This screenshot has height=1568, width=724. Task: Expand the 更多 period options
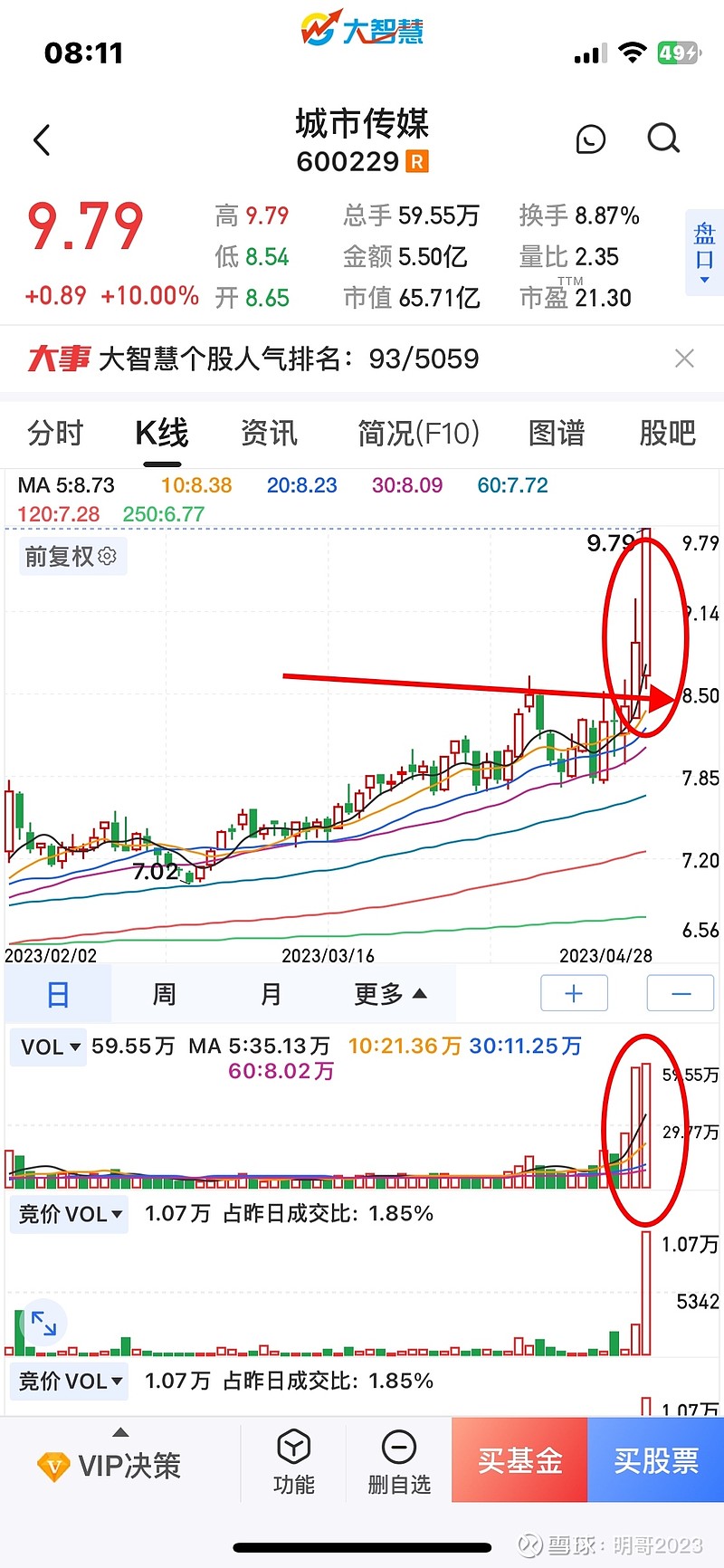[390, 994]
